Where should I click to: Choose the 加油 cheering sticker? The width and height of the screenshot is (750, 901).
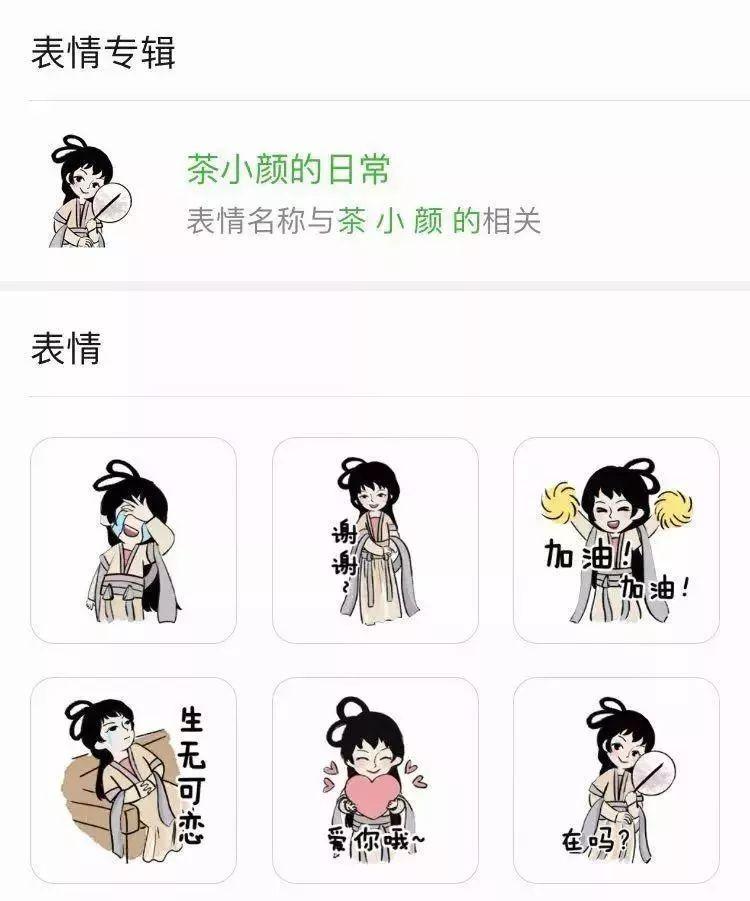616,540
